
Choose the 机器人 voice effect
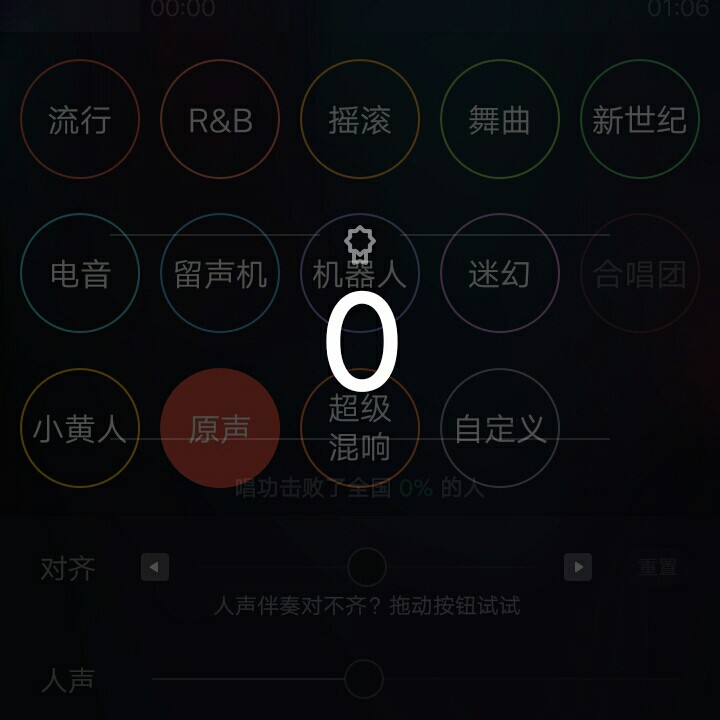click(x=360, y=273)
